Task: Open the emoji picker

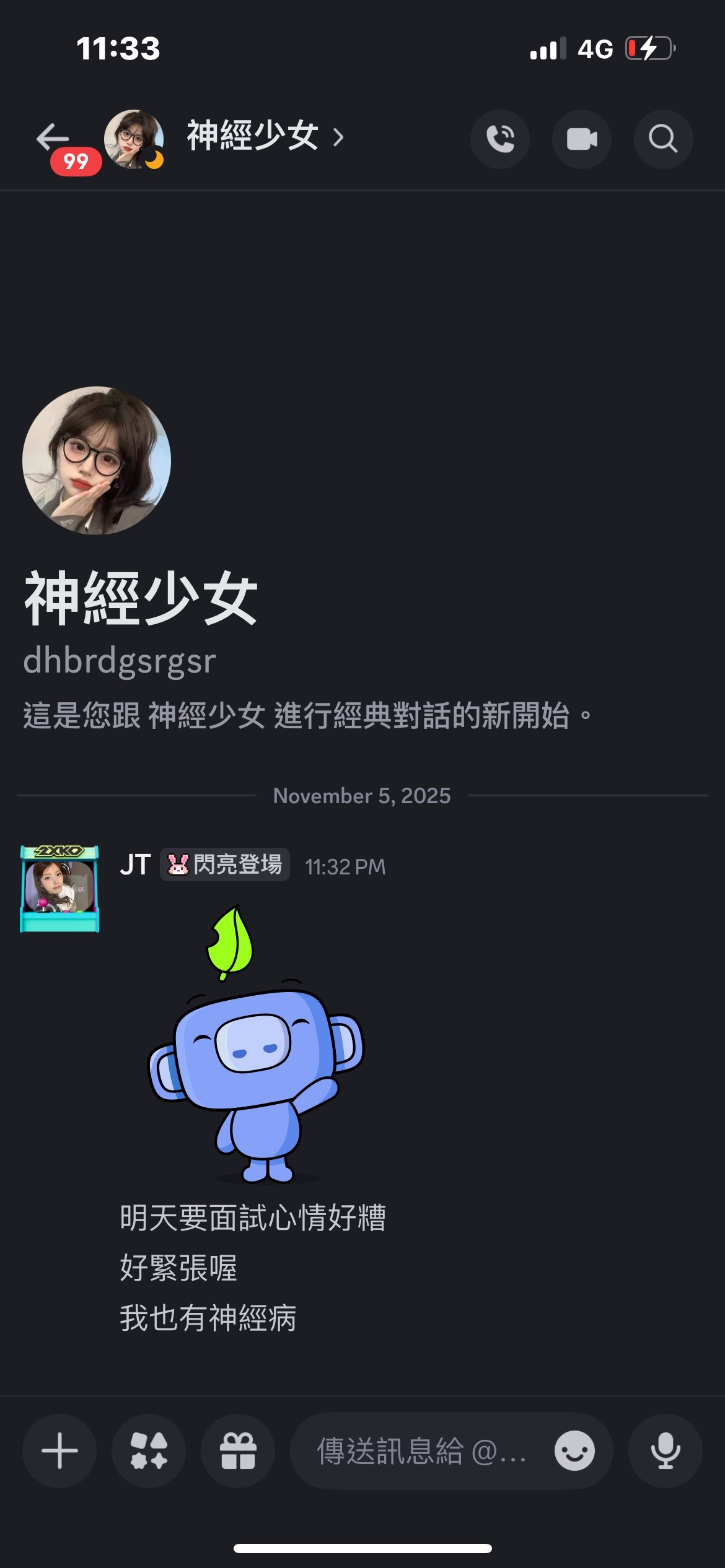Action: point(574,1450)
